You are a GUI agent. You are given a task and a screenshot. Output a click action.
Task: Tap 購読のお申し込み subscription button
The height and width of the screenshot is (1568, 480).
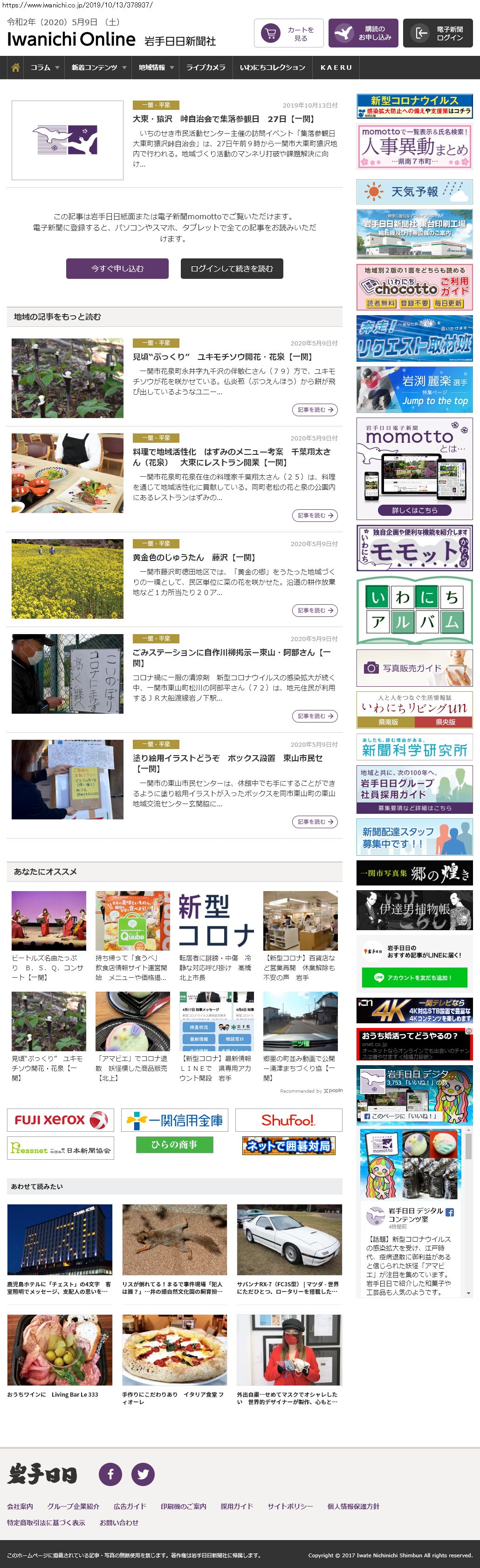[x=363, y=34]
